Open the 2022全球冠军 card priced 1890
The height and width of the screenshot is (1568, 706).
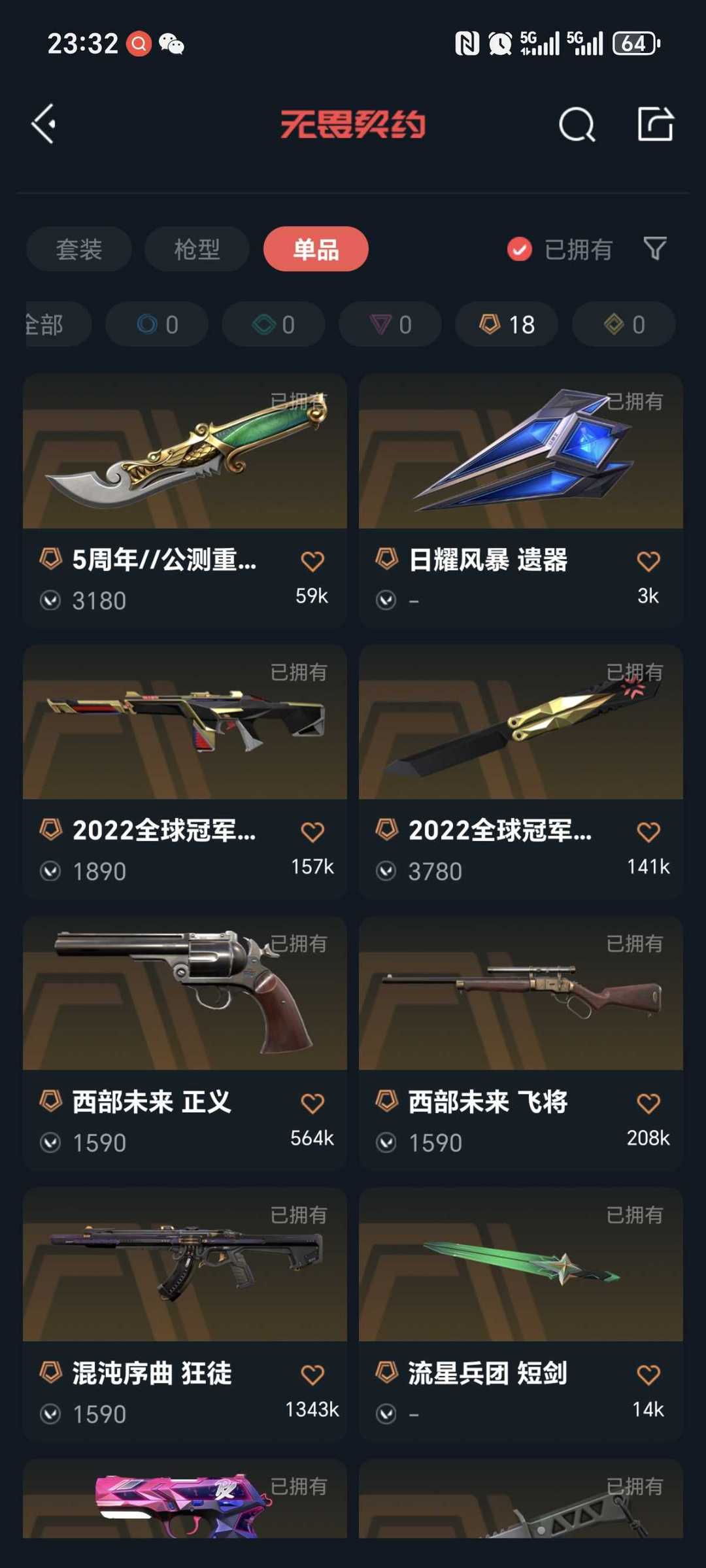point(185,772)
